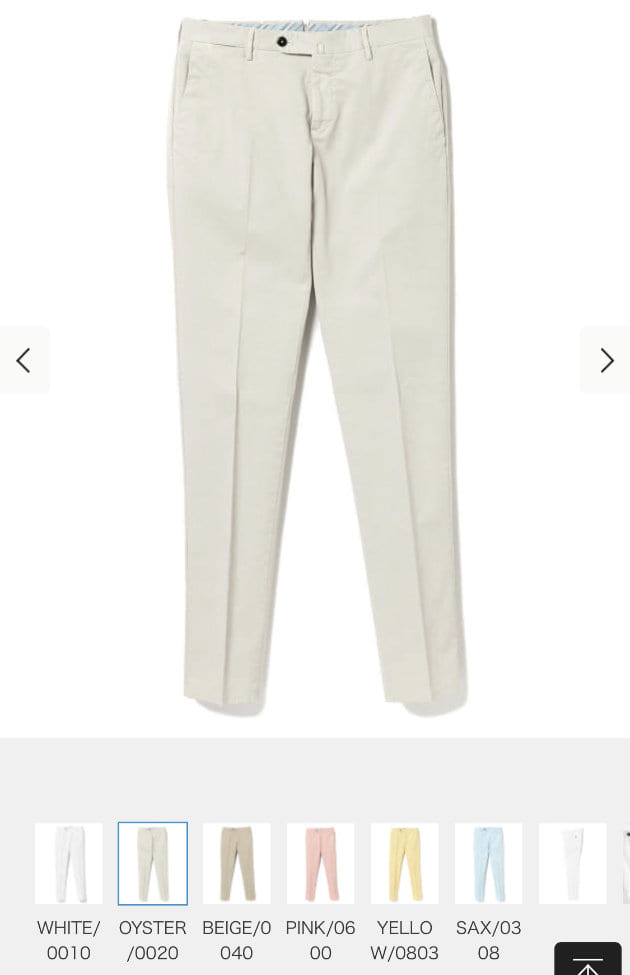View the YELLOW/0803 color thumbnail
630x975 pixels.
click(x=404, y=863)
